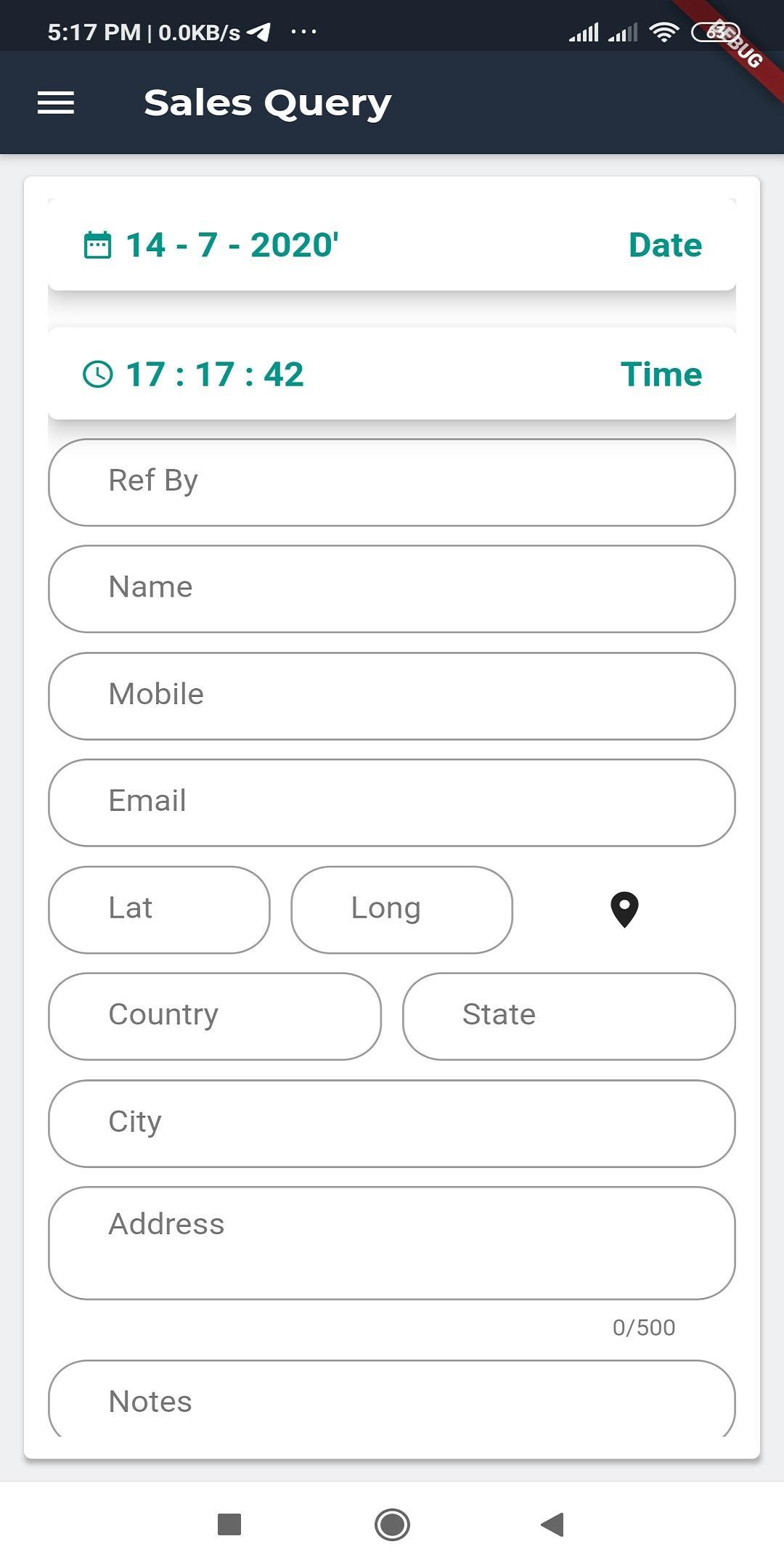Viewport: 784px width, 1568px height.
Task: Tap the Date card to pick a date
Action: click(x=392, y=245)
